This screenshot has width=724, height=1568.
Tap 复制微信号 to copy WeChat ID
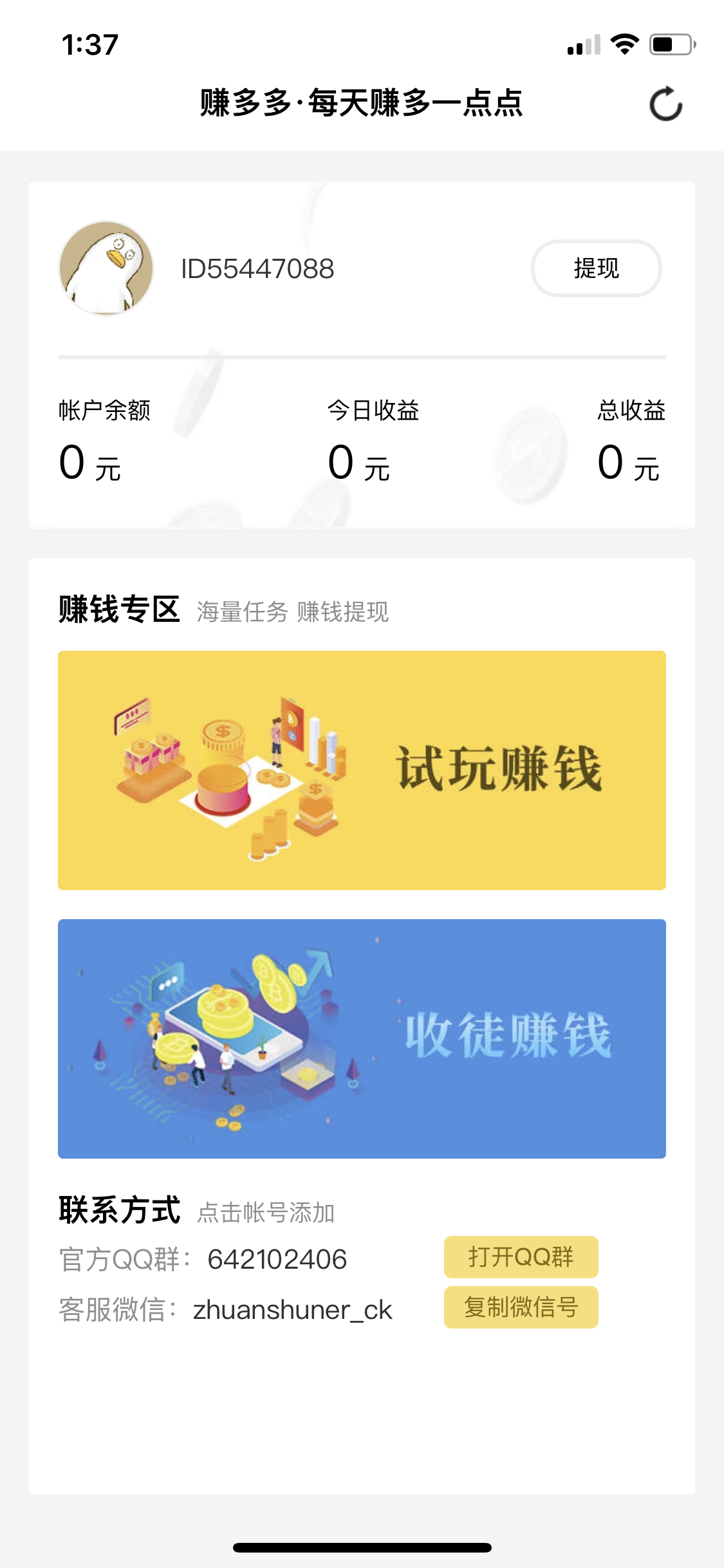(520, 1306)
